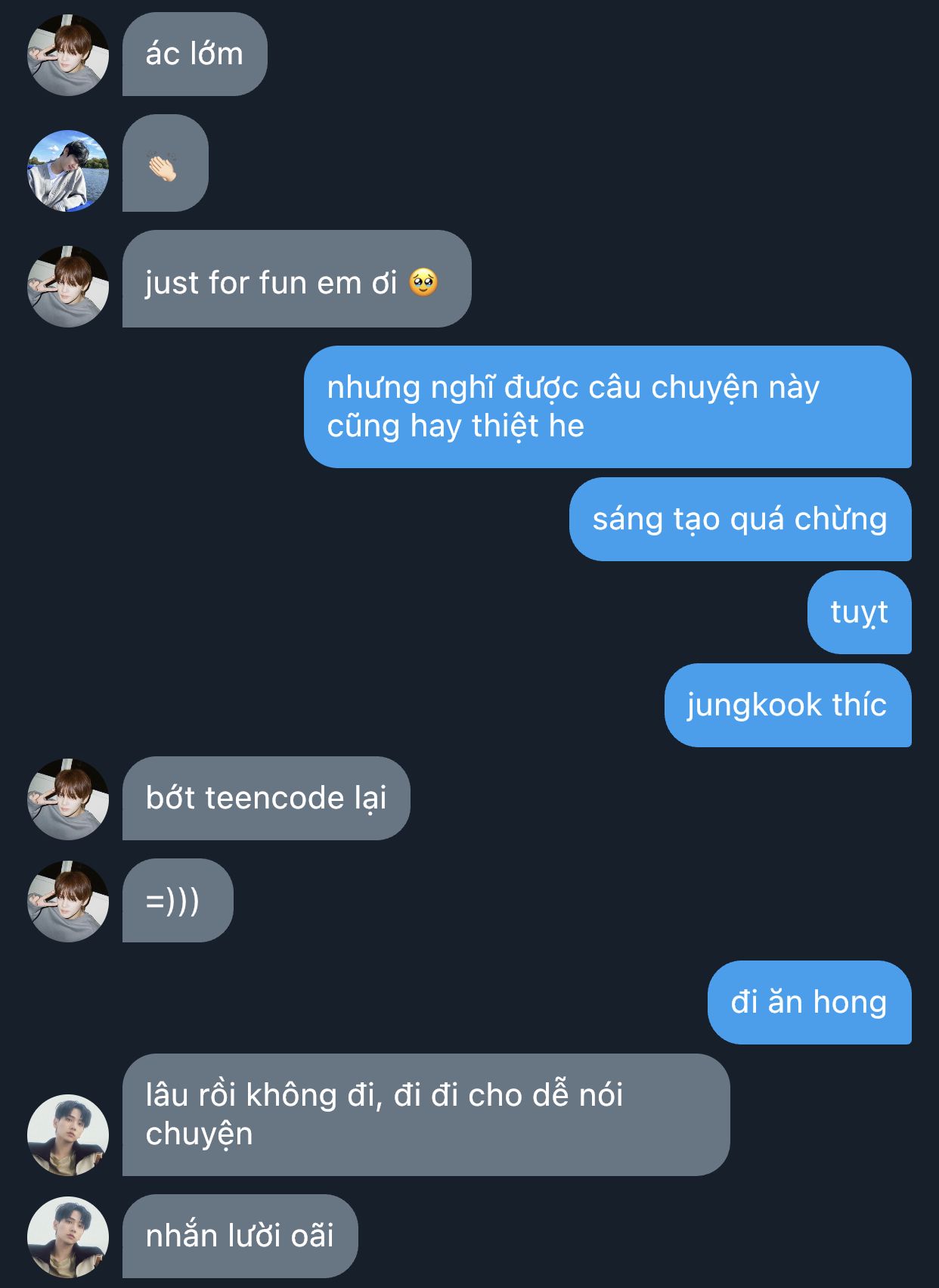View profile photo next to "just for fun em ơi"

(68, 287)
